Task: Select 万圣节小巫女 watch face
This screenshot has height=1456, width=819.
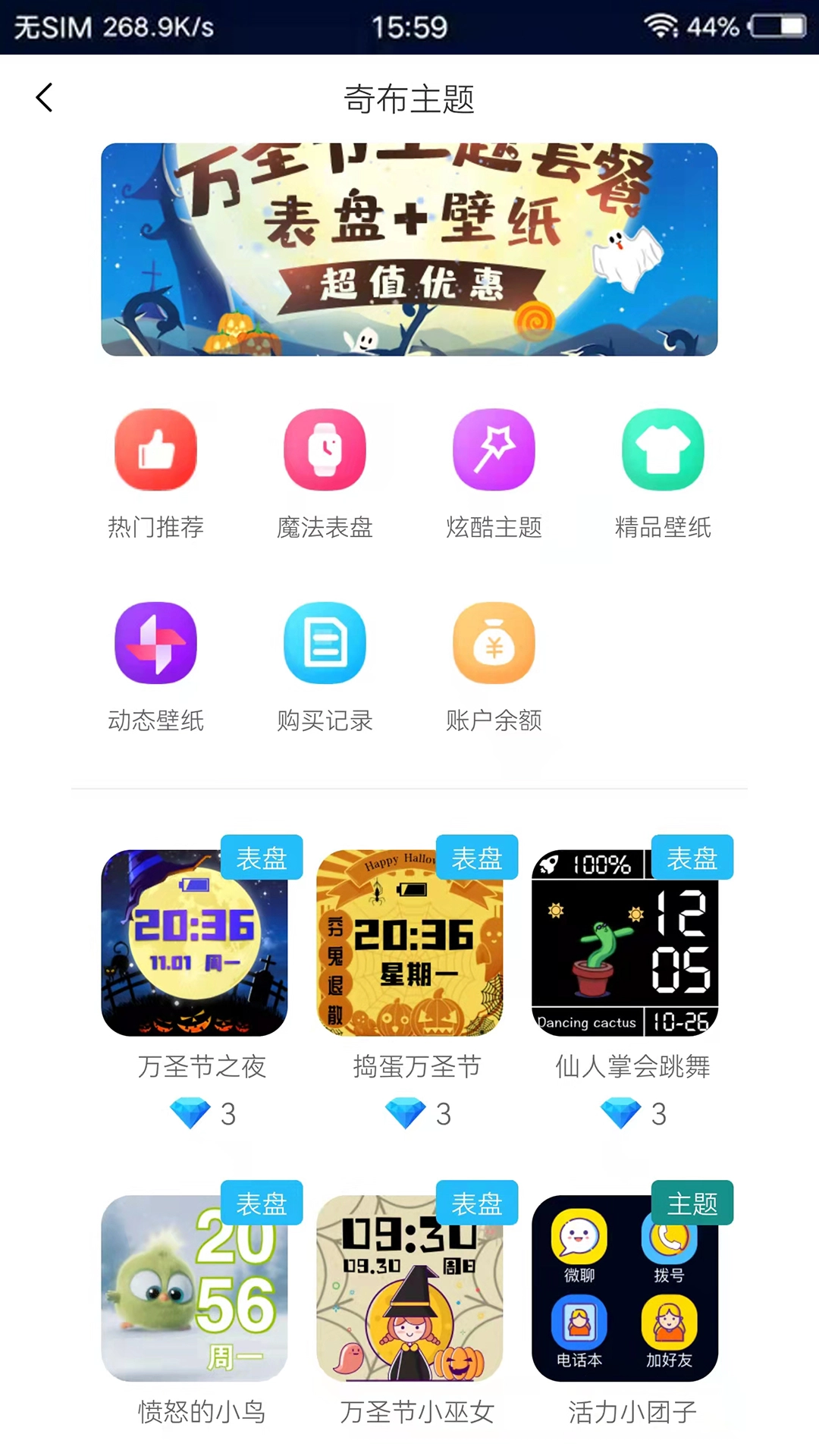Action: [410, 1288]
